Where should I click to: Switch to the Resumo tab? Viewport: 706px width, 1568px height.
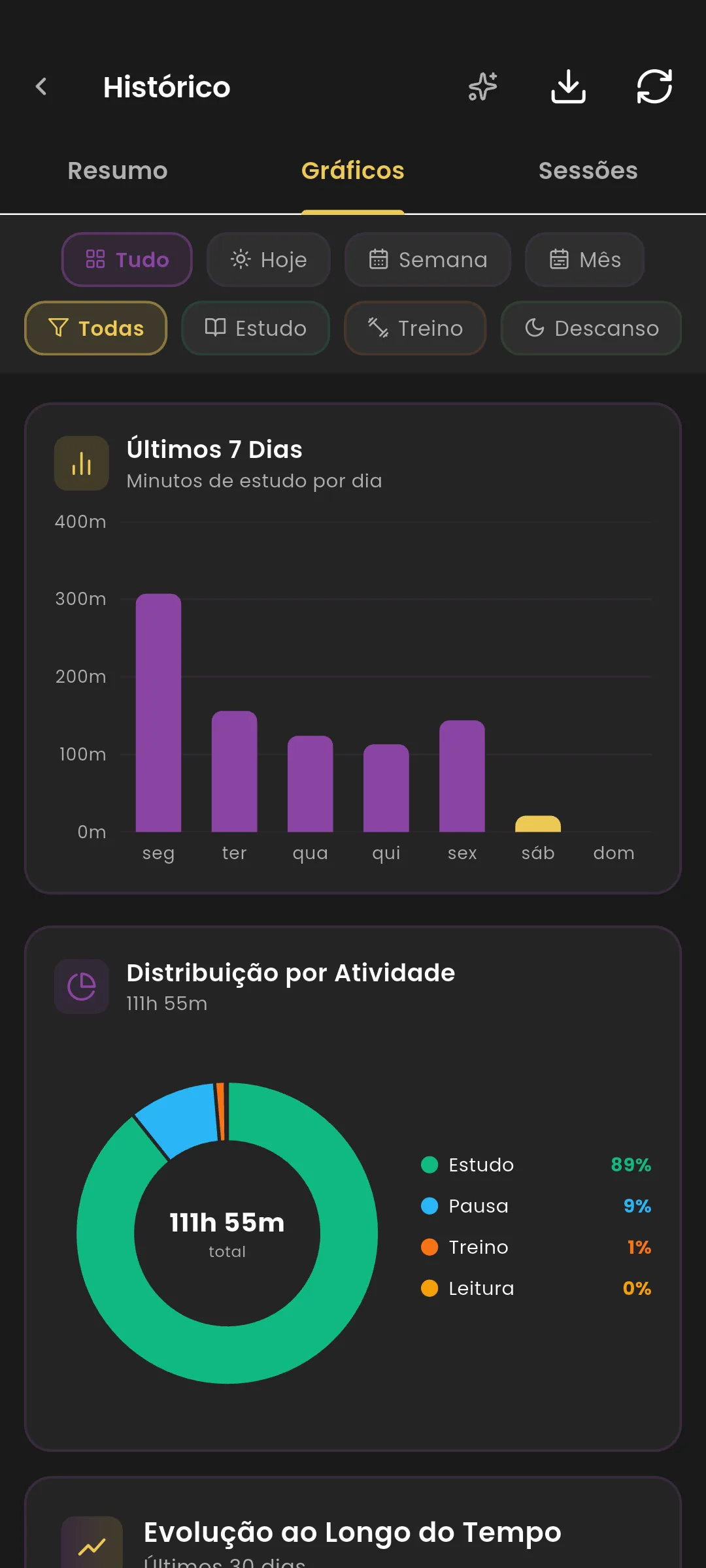click(118, 171)
